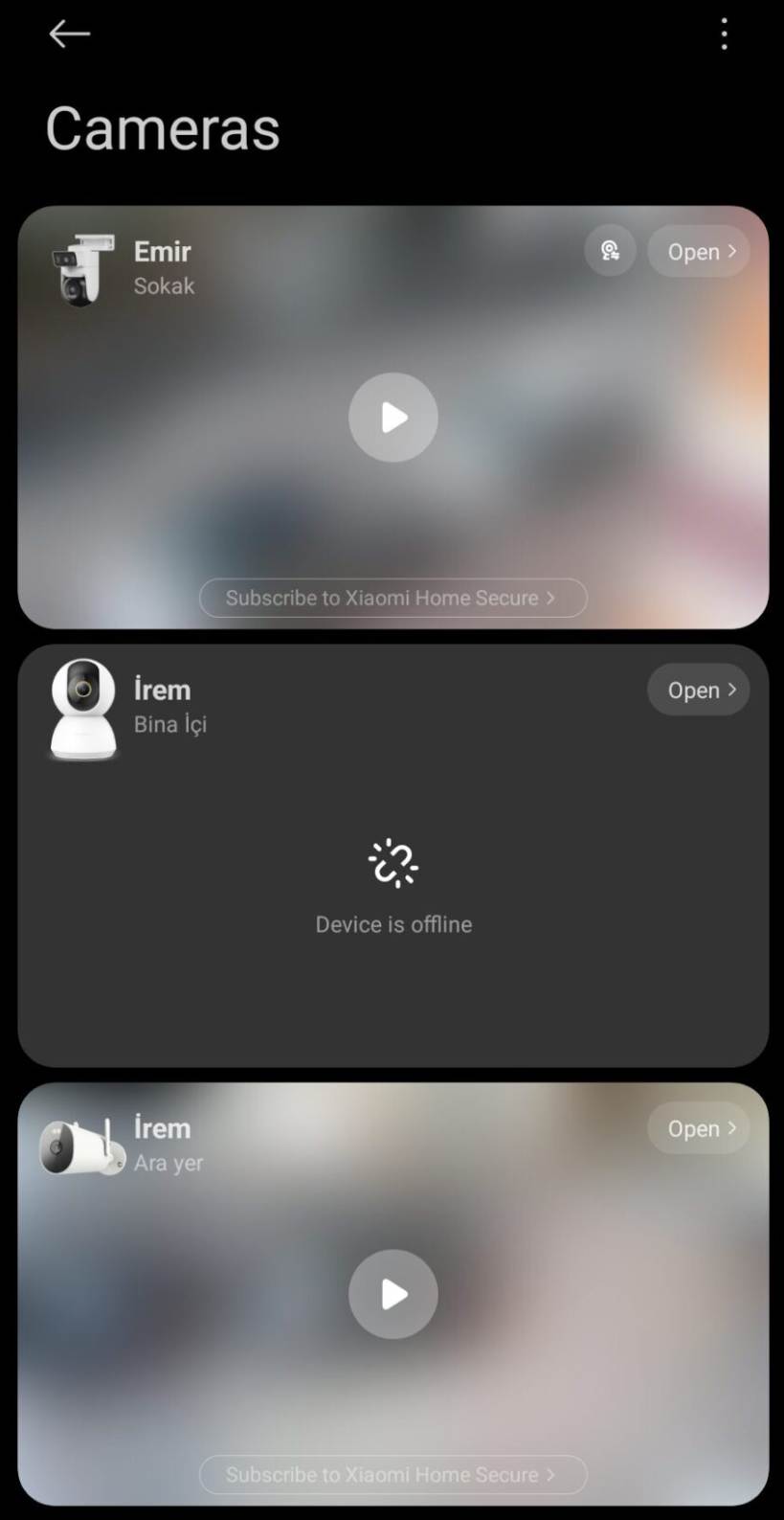Image resolution: width=784 pixels, height=1520 pixels.
Task: Play the İrem Ara yer camera feed
Action: [x=392, y=1294]
